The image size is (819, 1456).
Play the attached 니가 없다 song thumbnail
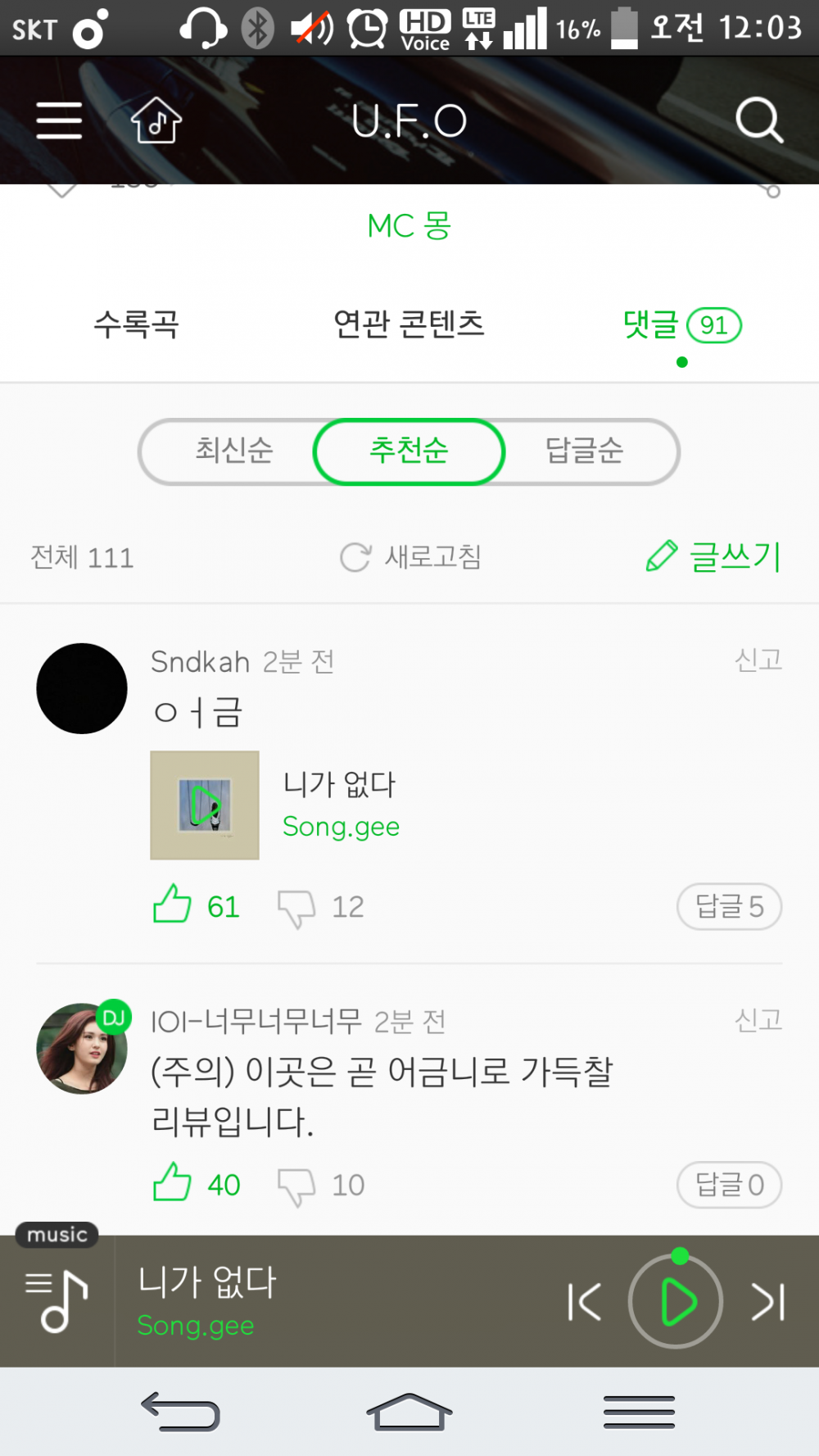205,805
